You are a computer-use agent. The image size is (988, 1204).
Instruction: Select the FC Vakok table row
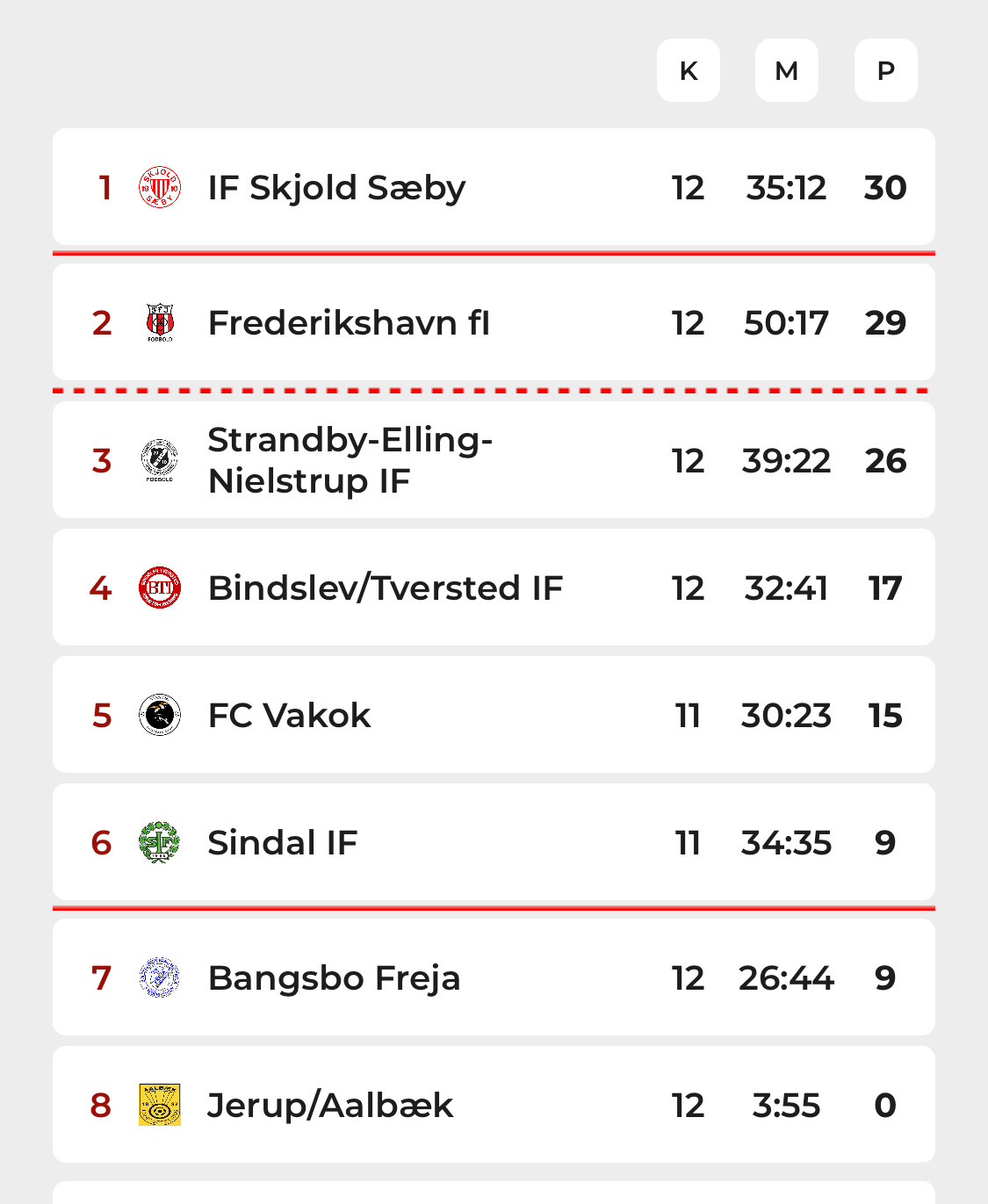click(494, 714)
